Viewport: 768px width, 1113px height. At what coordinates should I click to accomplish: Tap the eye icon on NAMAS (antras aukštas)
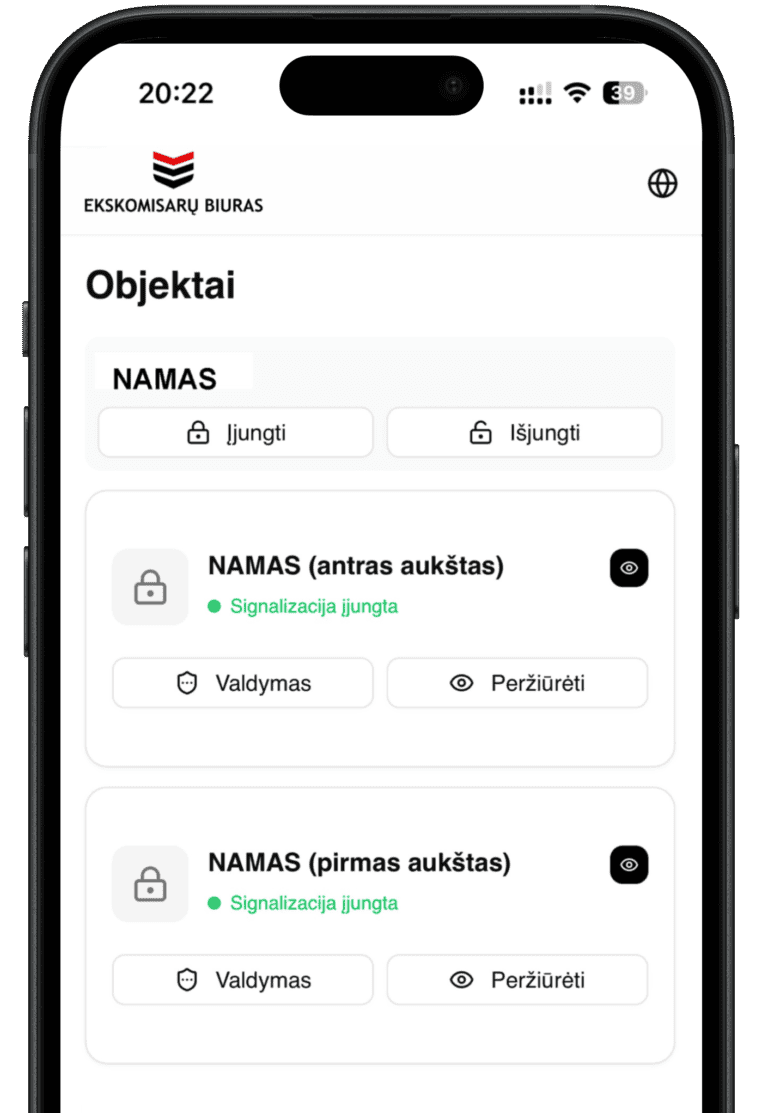coord(629,568)
